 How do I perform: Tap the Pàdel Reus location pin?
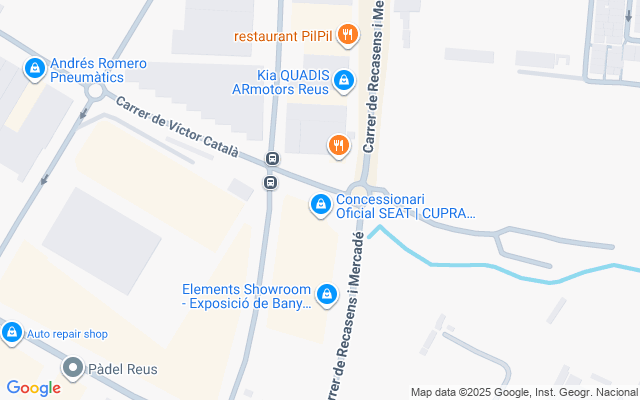coord(73,369)
